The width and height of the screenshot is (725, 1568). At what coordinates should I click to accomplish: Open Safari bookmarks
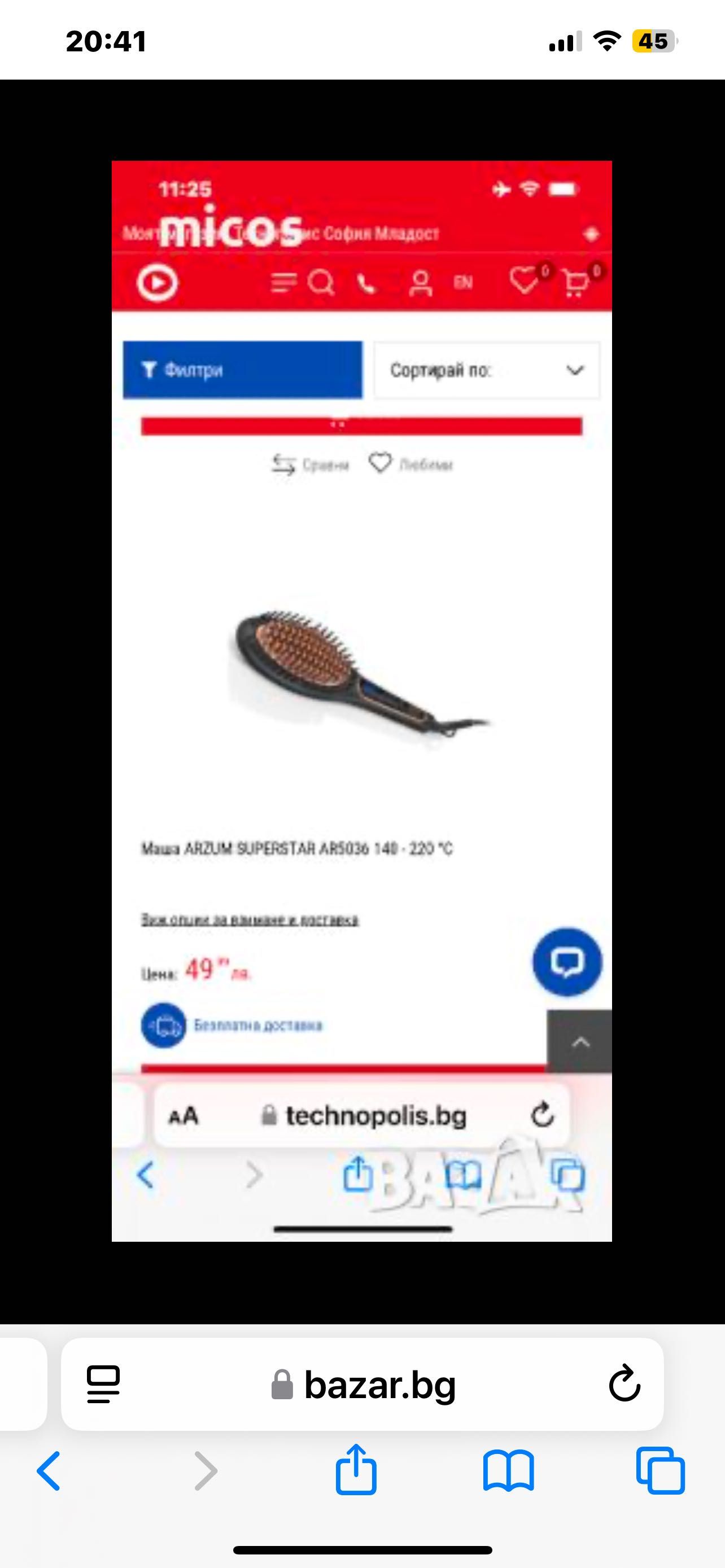[x=508, y=1470]
